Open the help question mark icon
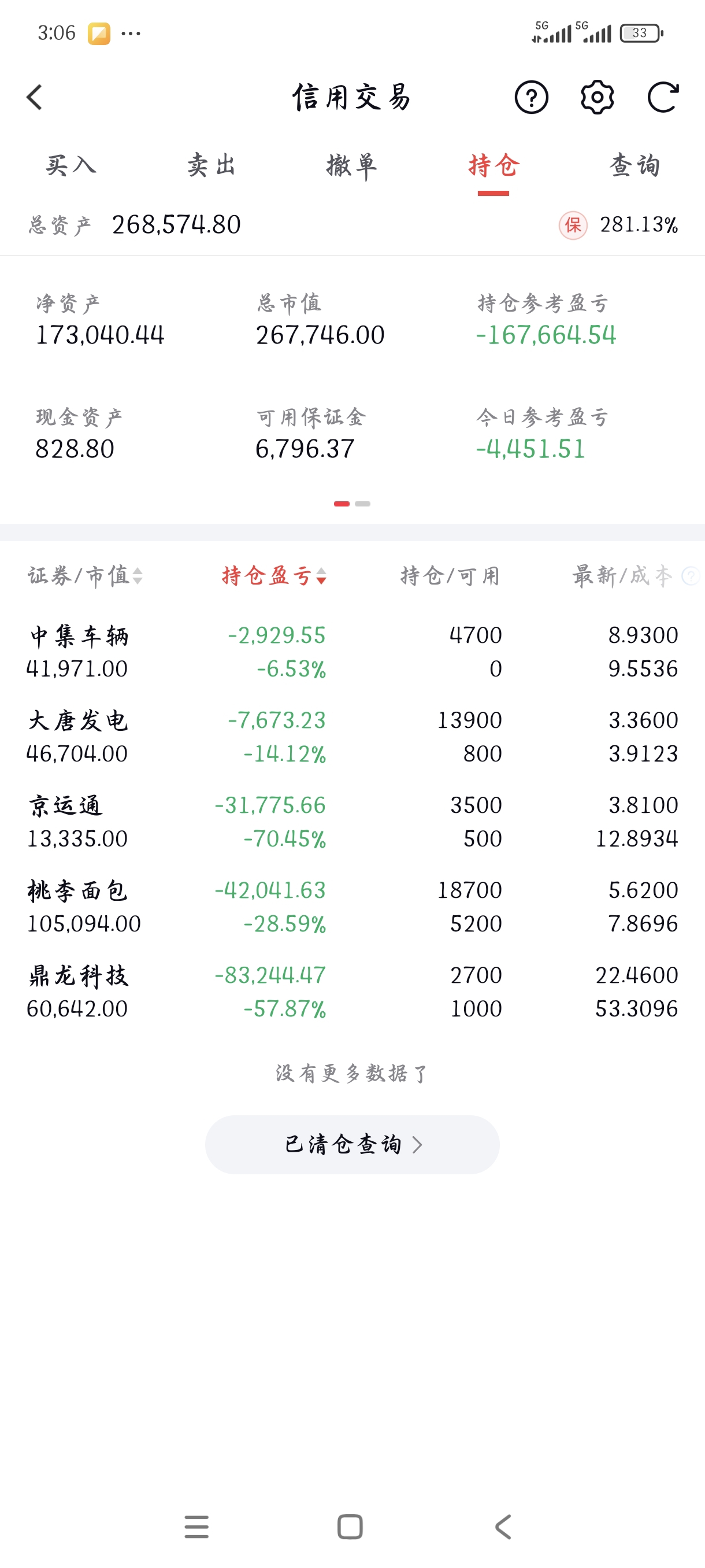The height and width of the screenshot is (1568, 705). coord(531,97)
